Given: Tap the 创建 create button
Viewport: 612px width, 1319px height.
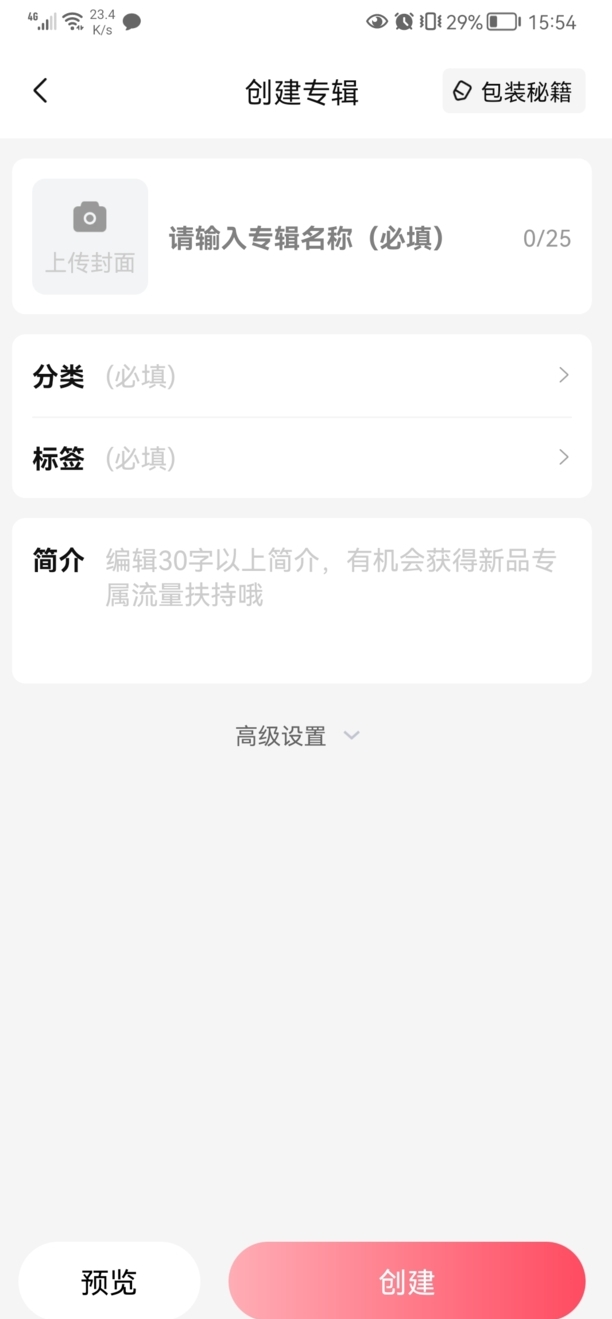Looking at the screenshot, I should pyautogui.click(x=407, y=1282).
